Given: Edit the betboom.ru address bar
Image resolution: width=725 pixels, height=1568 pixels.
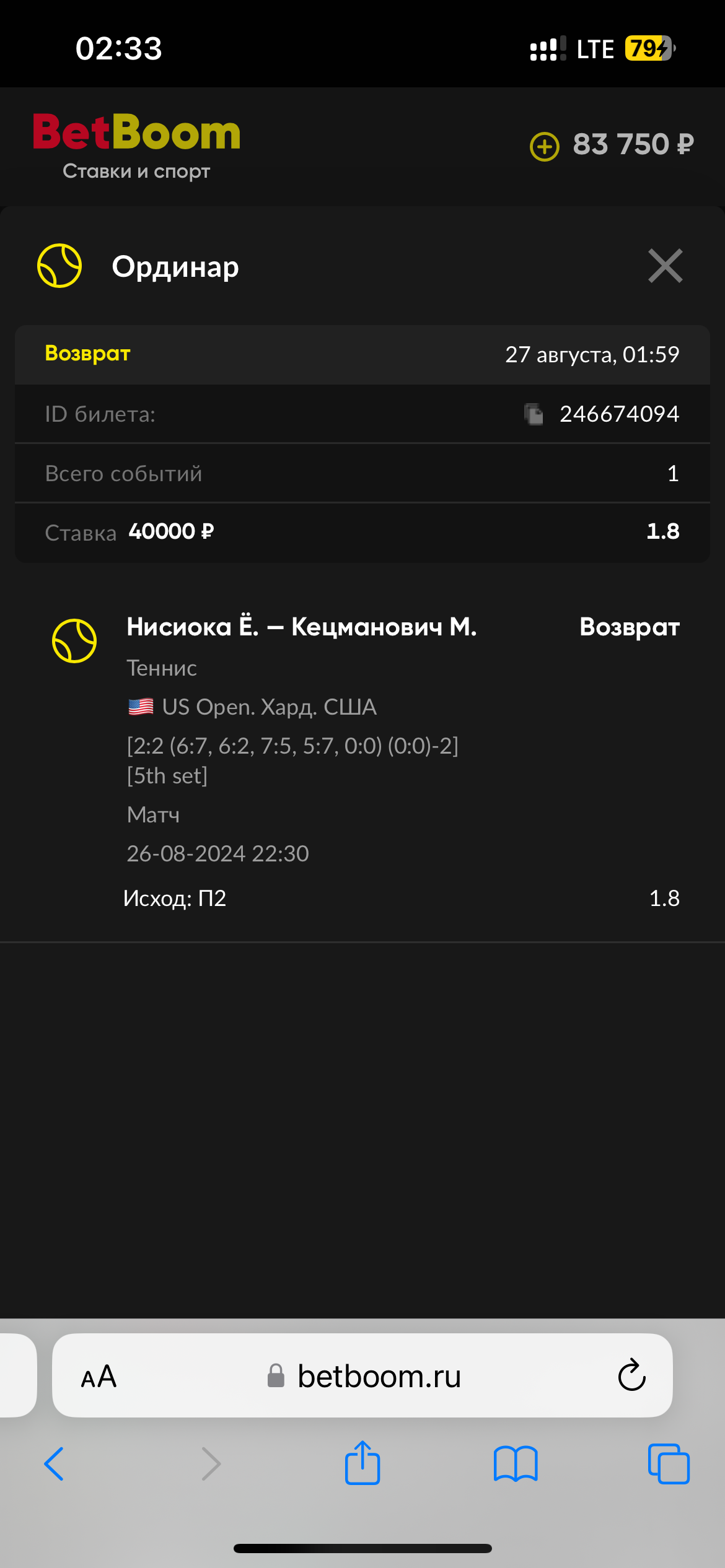Looking at the screenshot, I should tap(363, 1375).
